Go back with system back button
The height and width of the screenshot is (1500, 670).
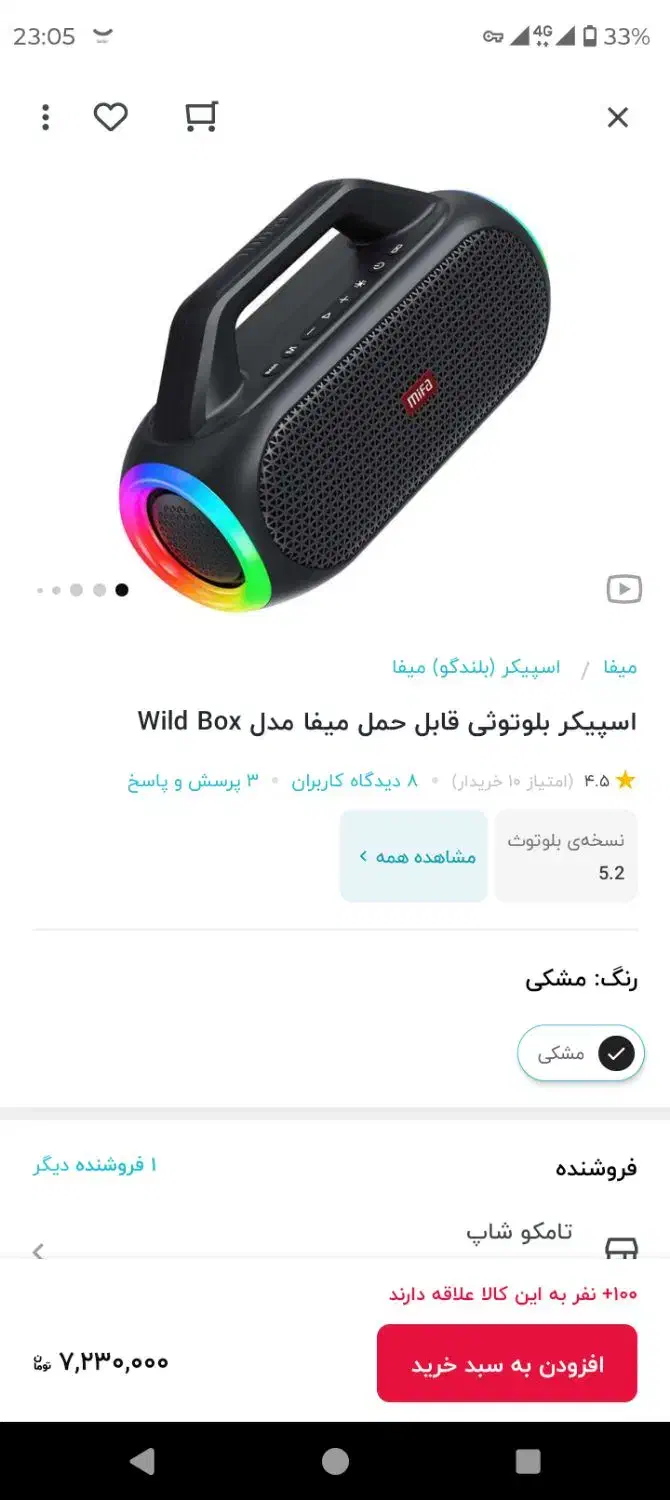142,1461
